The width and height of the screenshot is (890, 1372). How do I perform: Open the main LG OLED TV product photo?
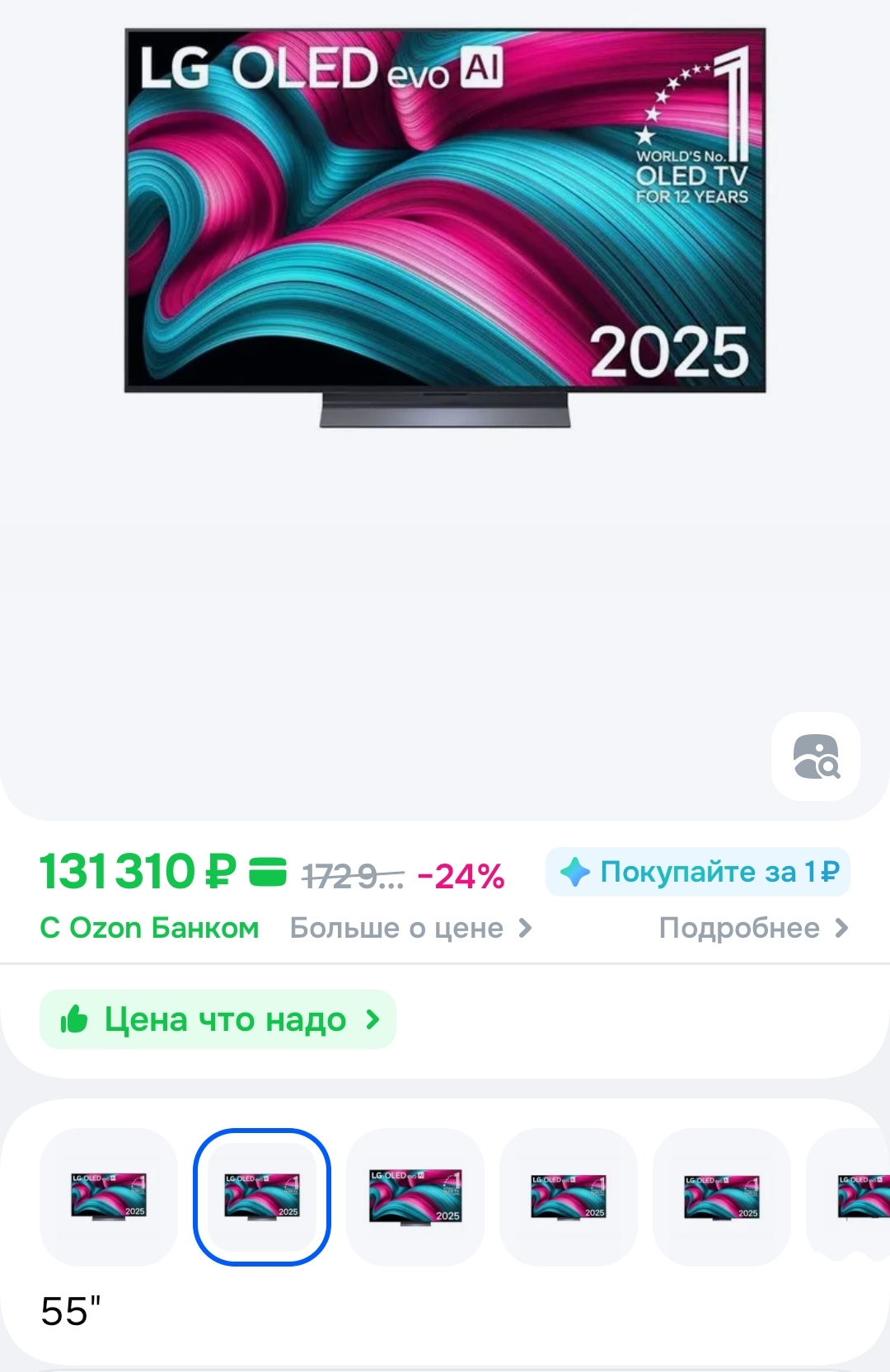tap(445, 227)
